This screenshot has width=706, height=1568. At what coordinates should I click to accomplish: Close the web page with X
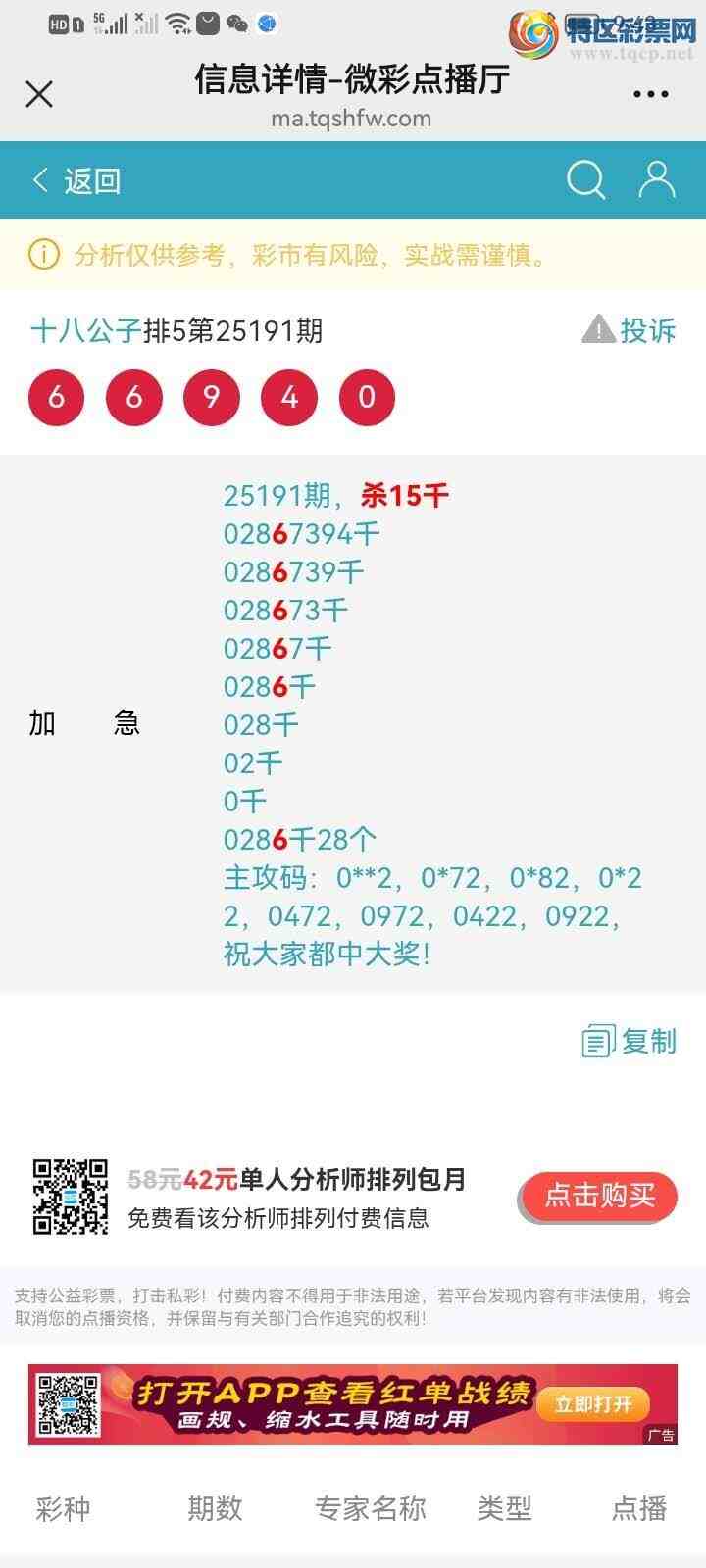point(39,94)
